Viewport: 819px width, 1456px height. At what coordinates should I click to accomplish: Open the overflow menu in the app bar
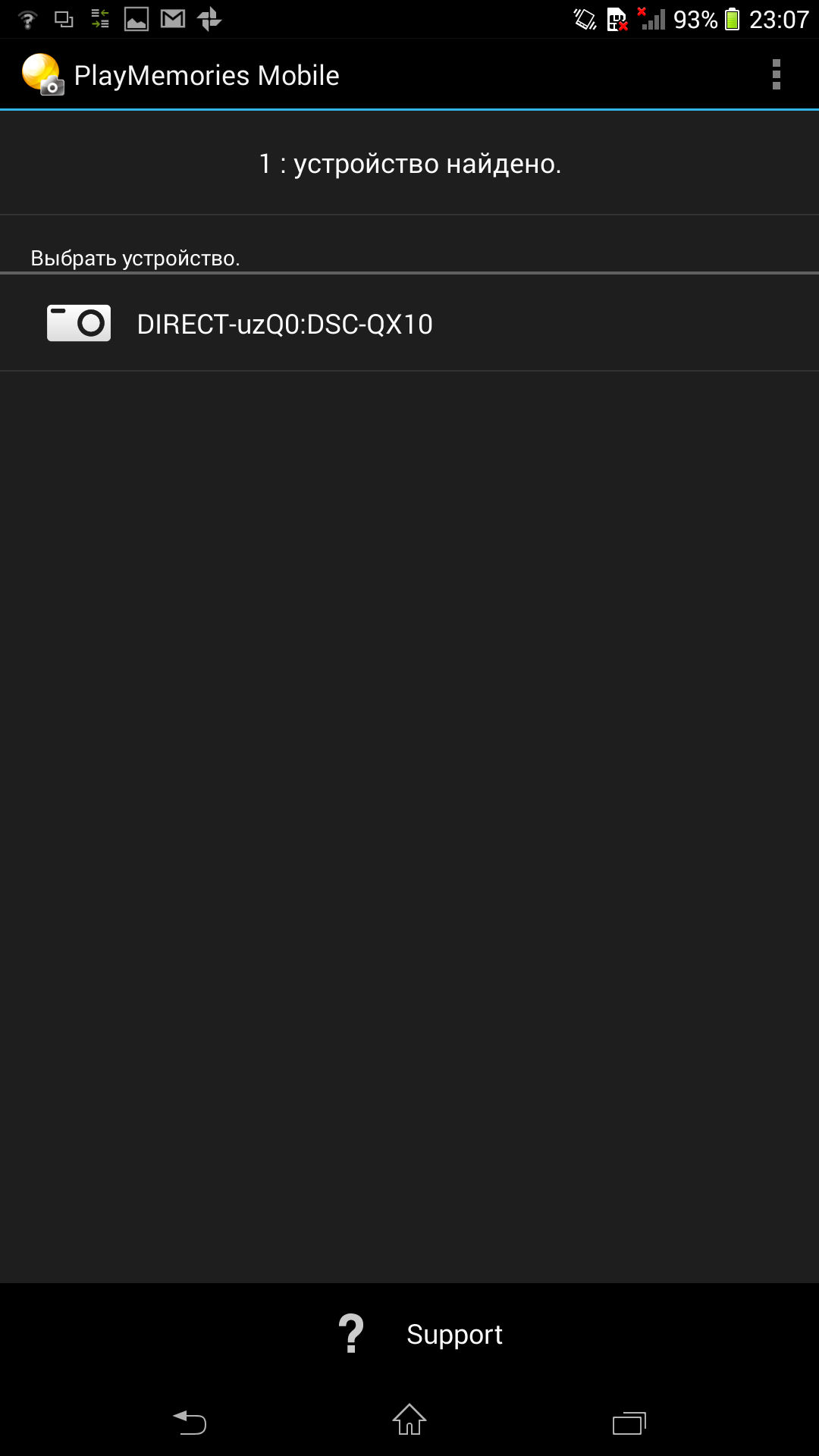(776, 74)
